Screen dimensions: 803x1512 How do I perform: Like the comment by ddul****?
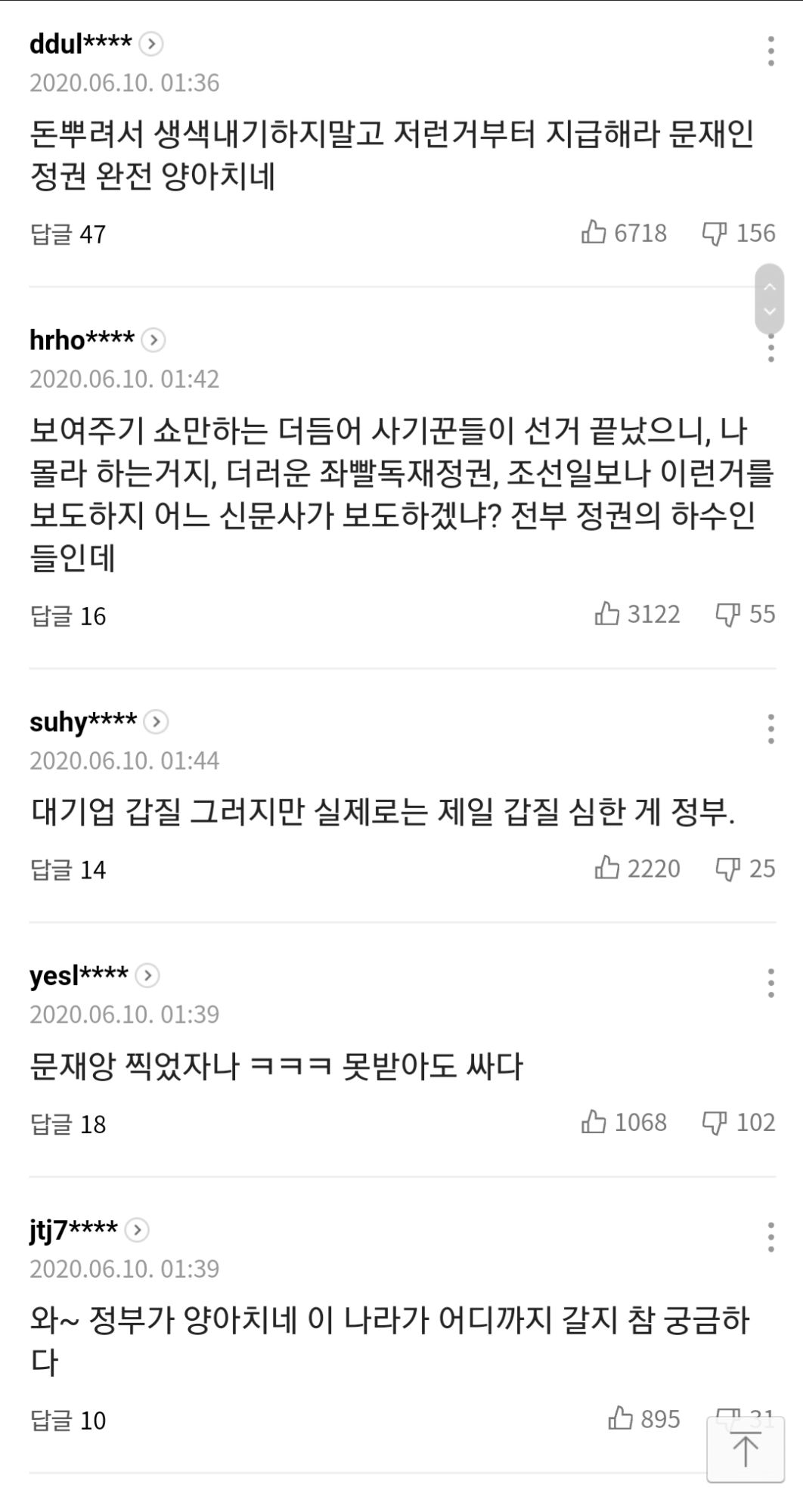coord(624,233)
